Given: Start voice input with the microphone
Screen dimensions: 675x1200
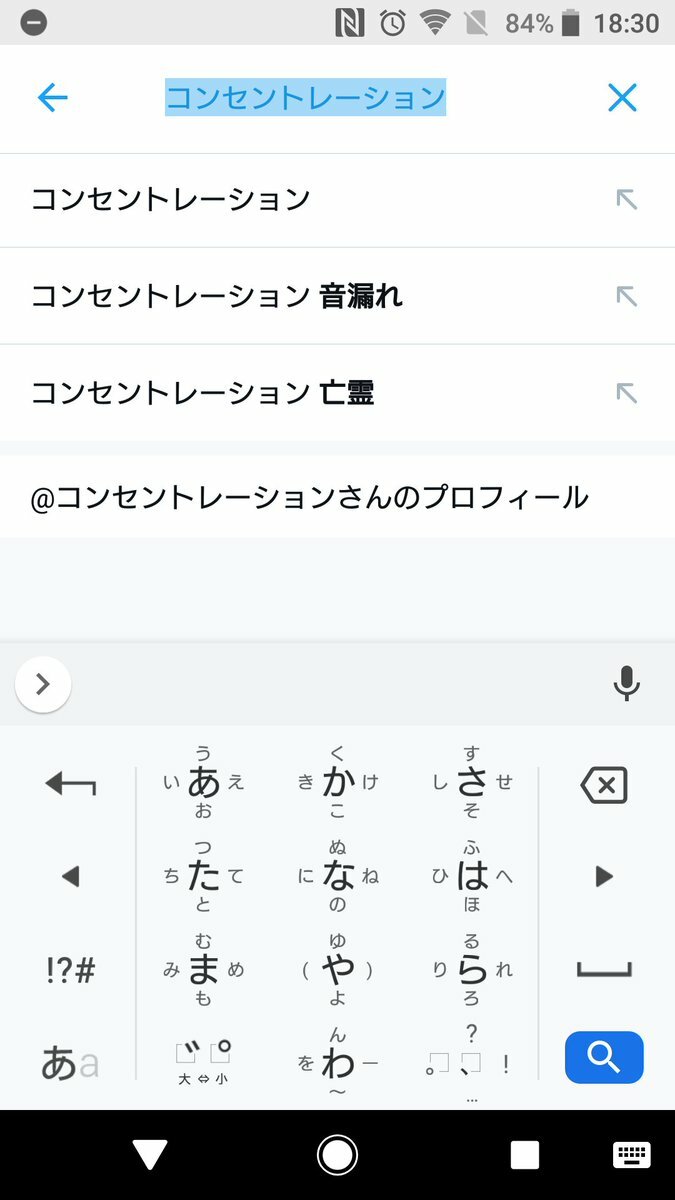Looking at the screenshot, I should [626, 684].
